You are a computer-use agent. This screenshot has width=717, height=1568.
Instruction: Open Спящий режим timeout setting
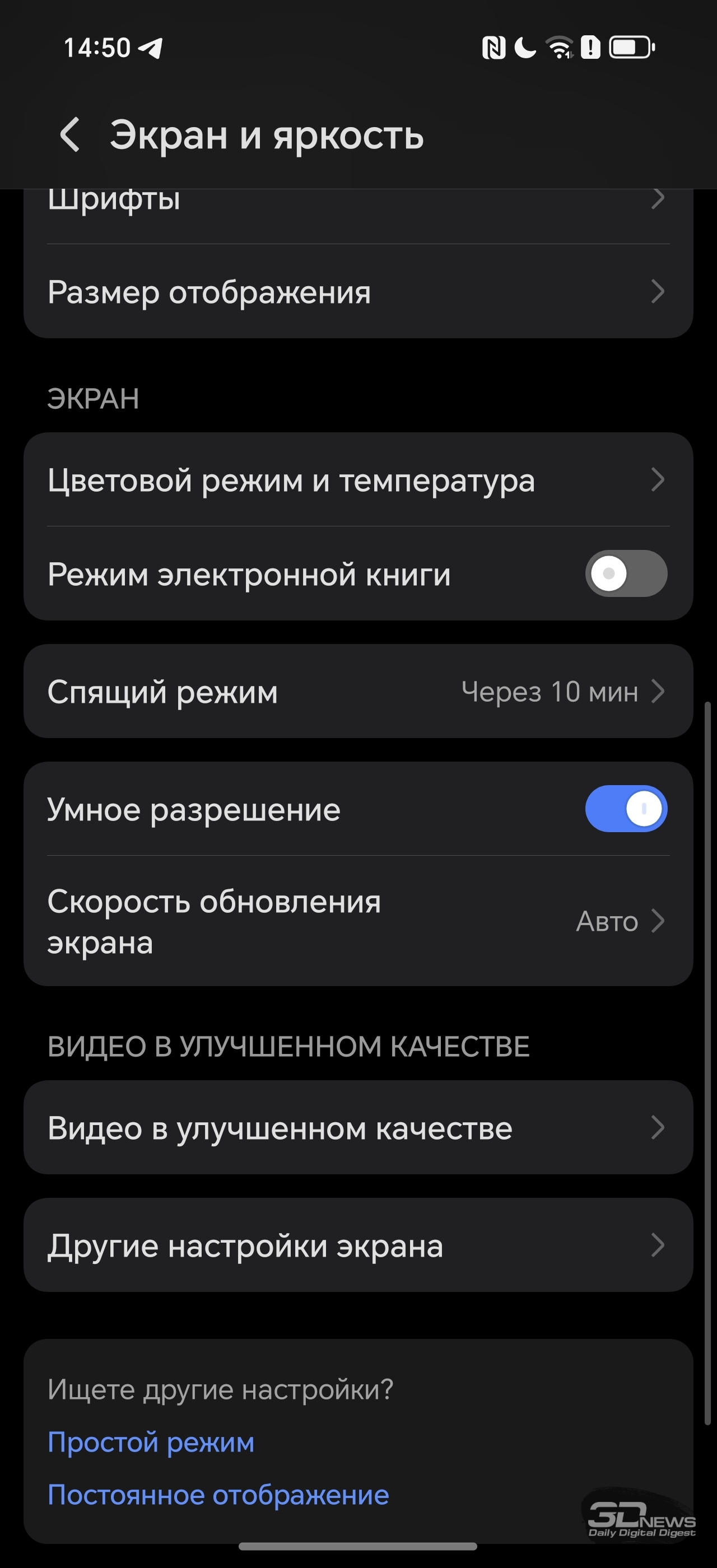coord(358,692)
